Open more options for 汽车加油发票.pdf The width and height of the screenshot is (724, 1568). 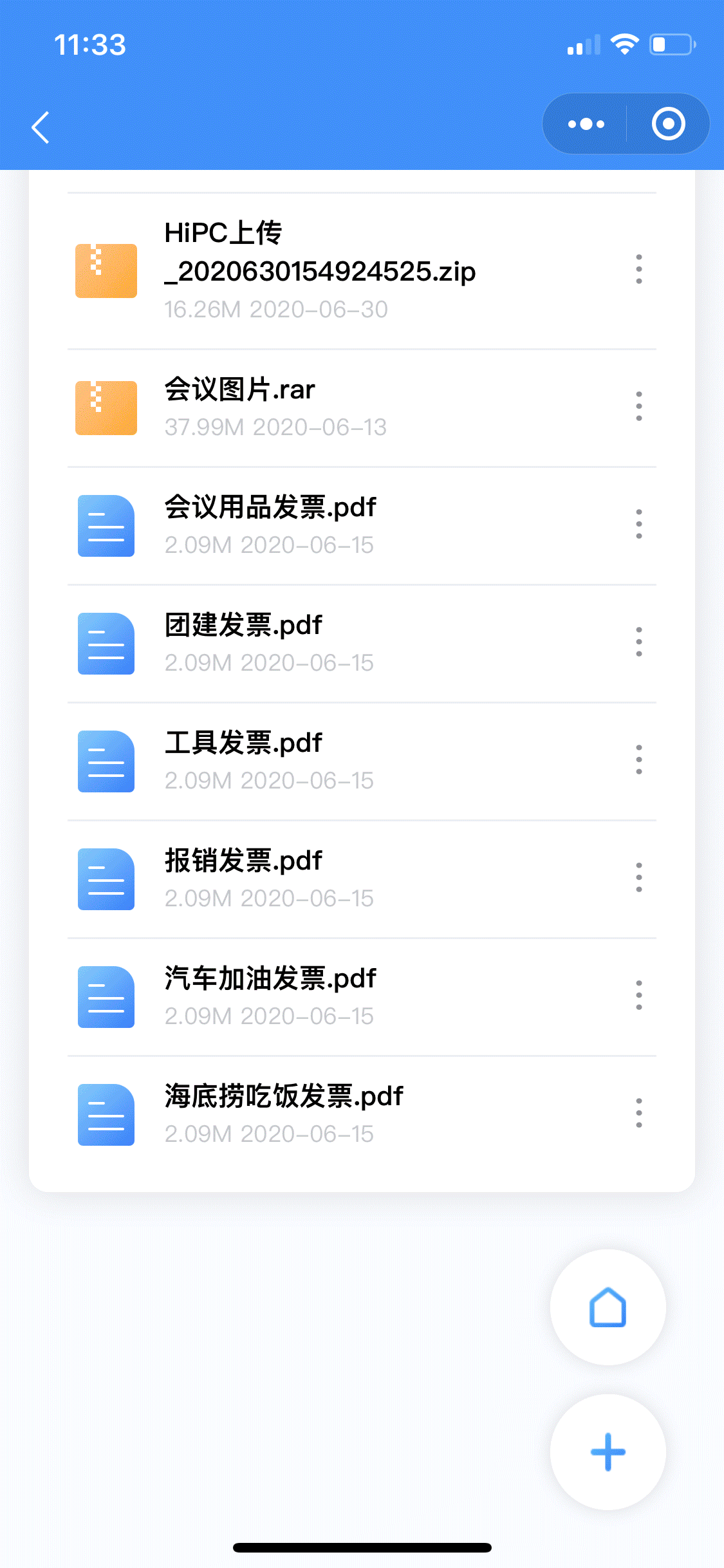click(638, 995)
